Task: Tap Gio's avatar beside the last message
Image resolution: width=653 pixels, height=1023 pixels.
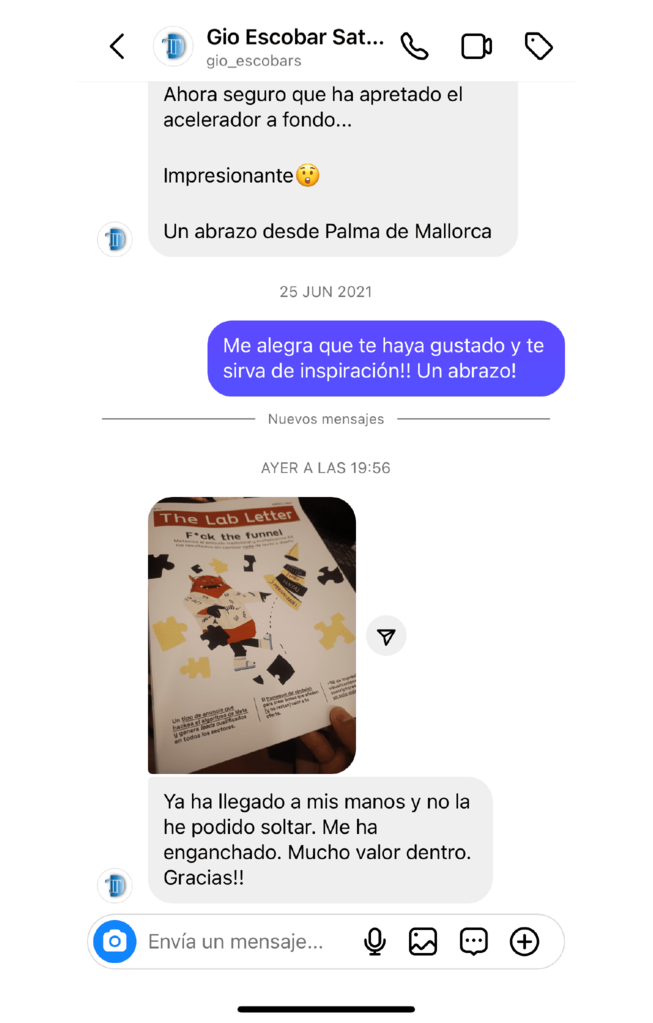Action: [x=115, y=885]
